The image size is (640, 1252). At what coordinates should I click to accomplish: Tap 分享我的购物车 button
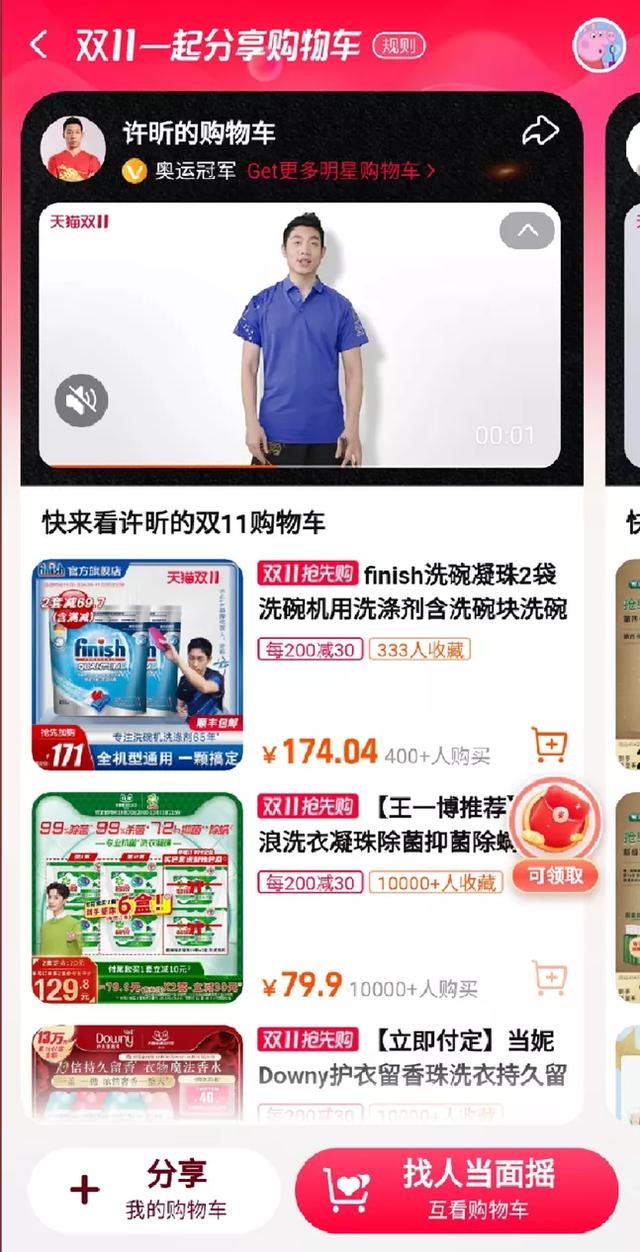coord(153,1190)
